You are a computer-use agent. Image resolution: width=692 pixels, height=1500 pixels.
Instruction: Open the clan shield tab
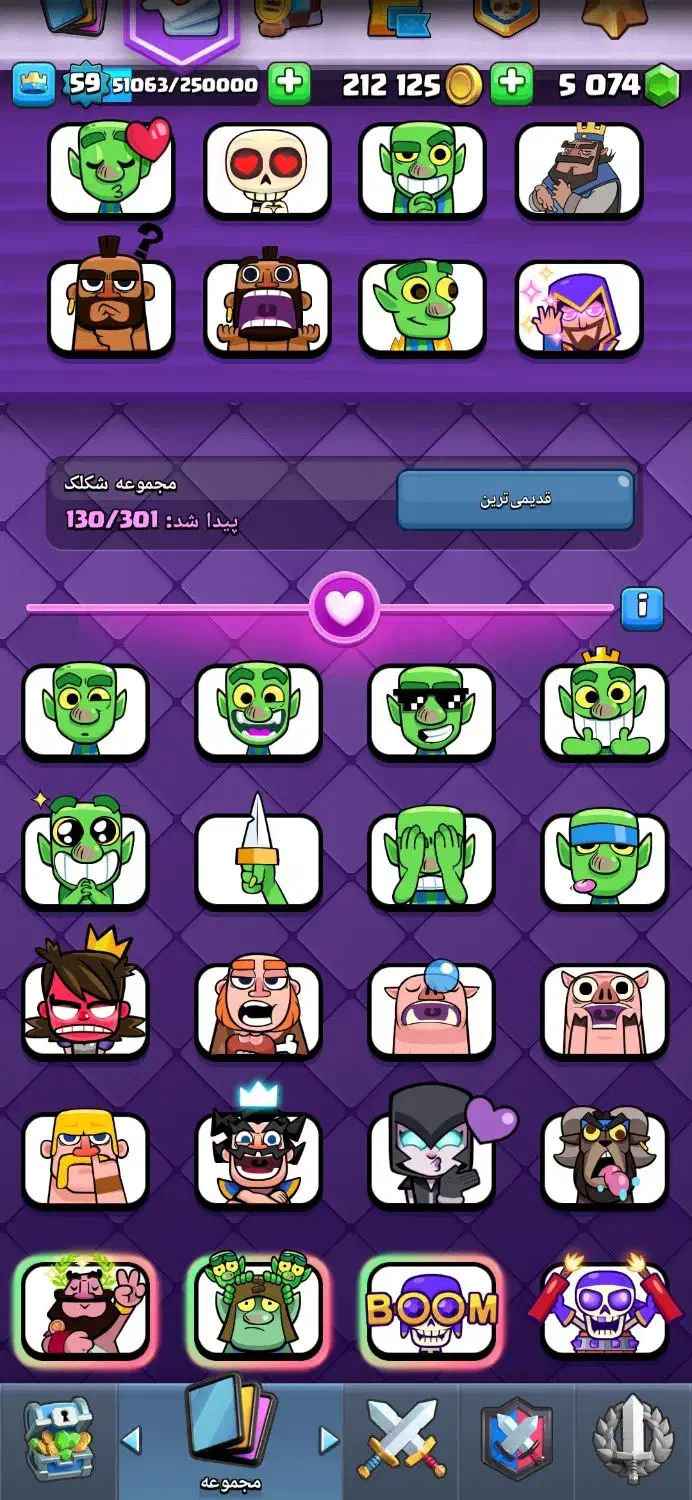tap(517, 1440)
